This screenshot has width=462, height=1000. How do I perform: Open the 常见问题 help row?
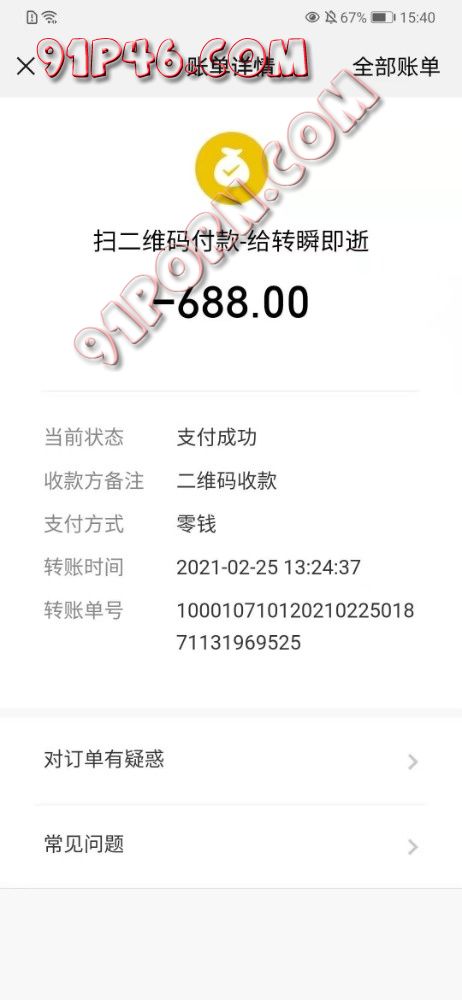coord(231,846)
